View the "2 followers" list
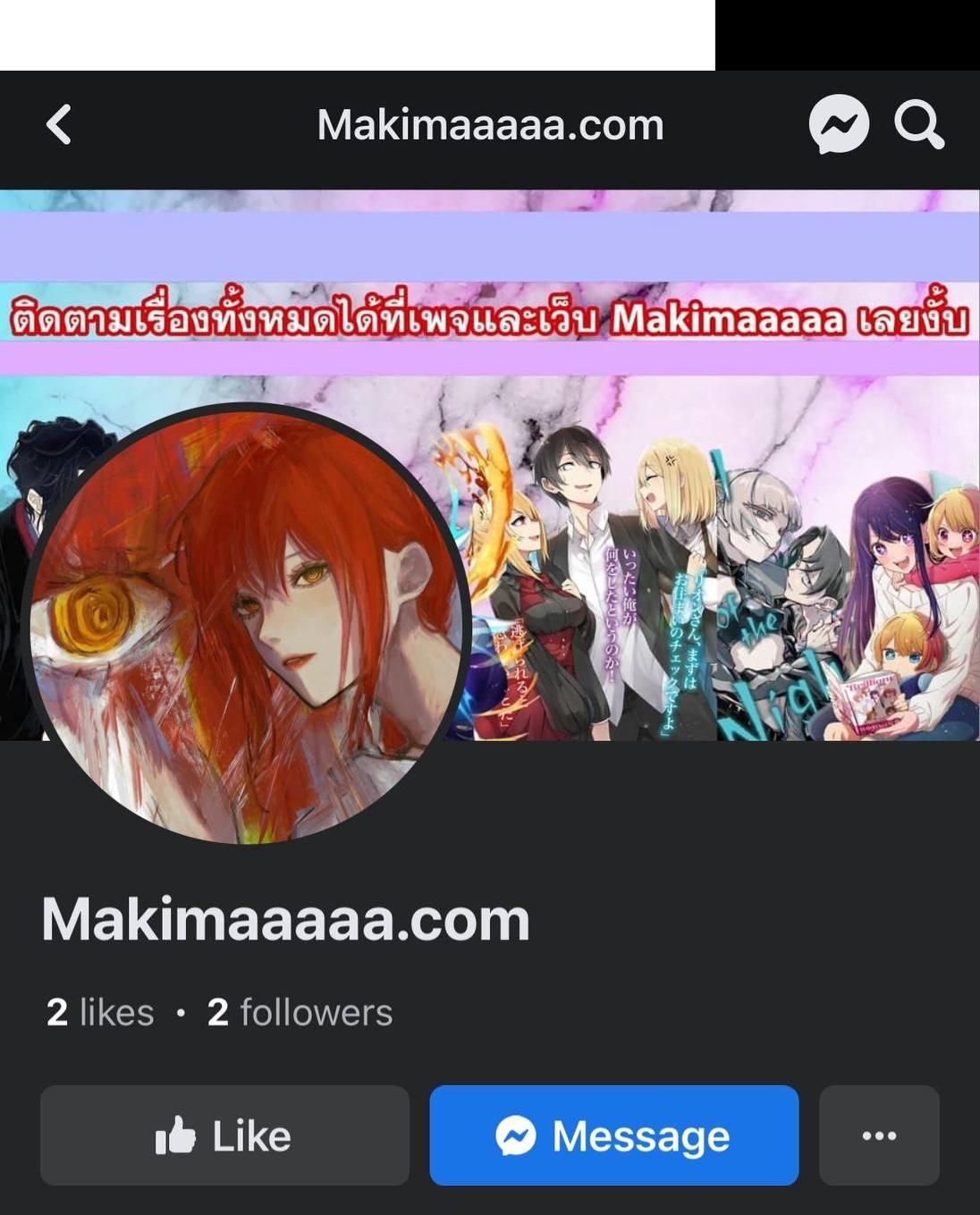 coord(299,1012)
